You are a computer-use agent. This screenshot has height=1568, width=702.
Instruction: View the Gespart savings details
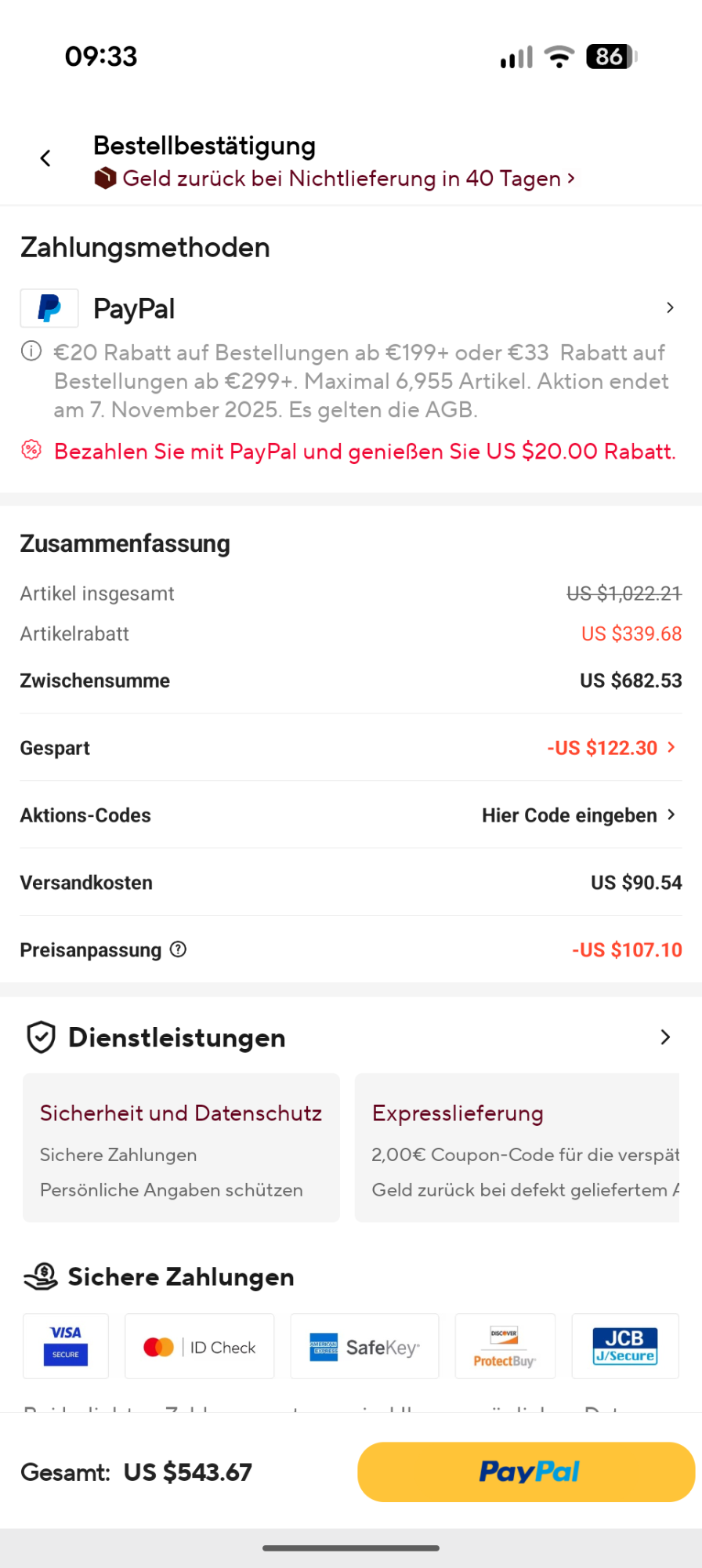611,748
